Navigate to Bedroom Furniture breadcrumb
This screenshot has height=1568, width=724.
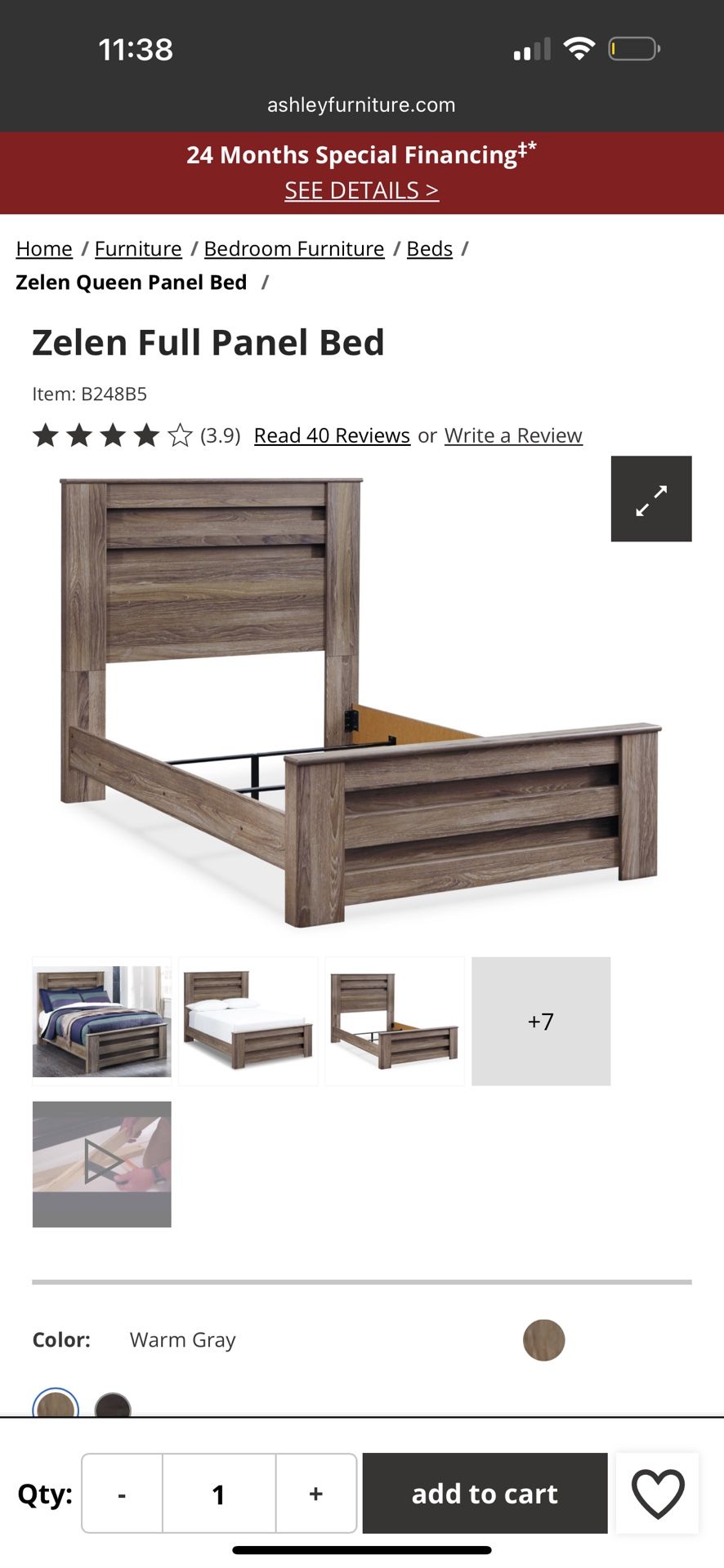pyautogui.click(x=294, y=248)
